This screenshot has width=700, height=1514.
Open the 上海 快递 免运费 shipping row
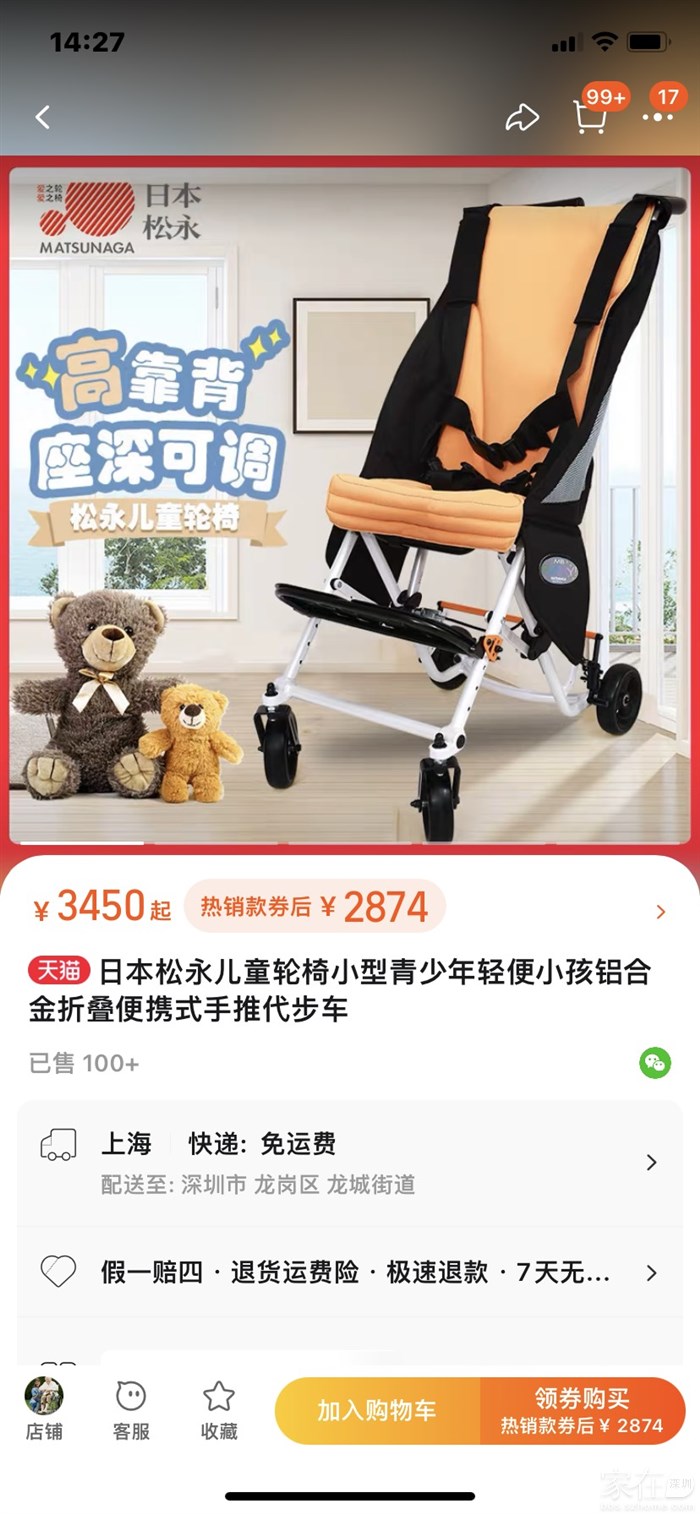coord(350,1163)
